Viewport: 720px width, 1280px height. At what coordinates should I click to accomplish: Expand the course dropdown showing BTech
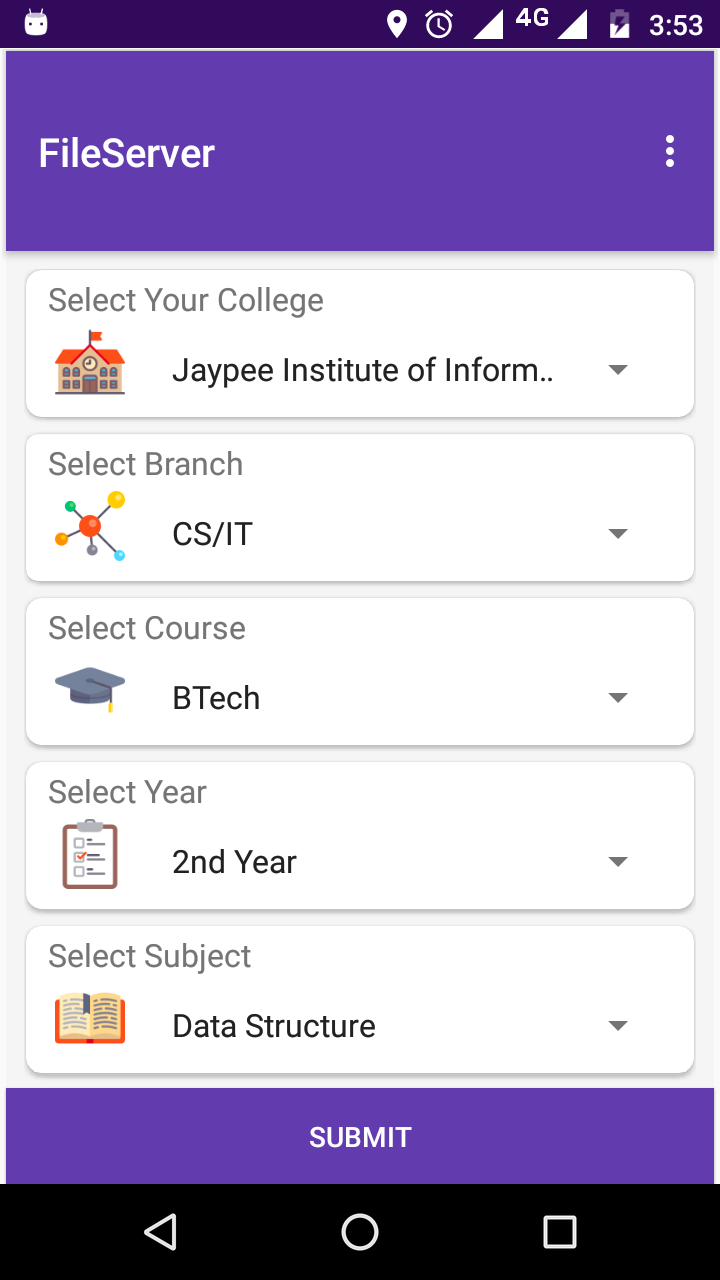coord(618,697)
